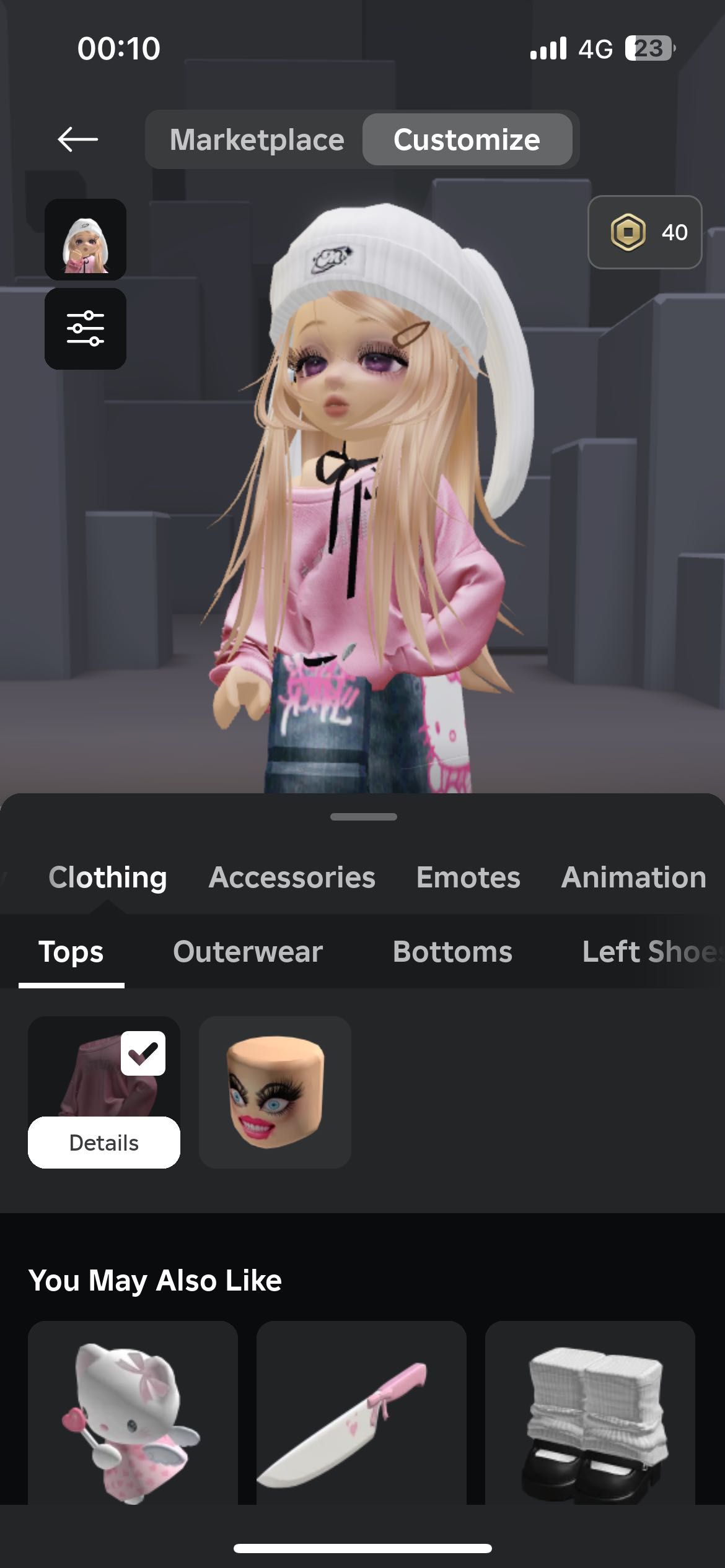Open the avatar adjustment sliders icon

tap(86, 329)
